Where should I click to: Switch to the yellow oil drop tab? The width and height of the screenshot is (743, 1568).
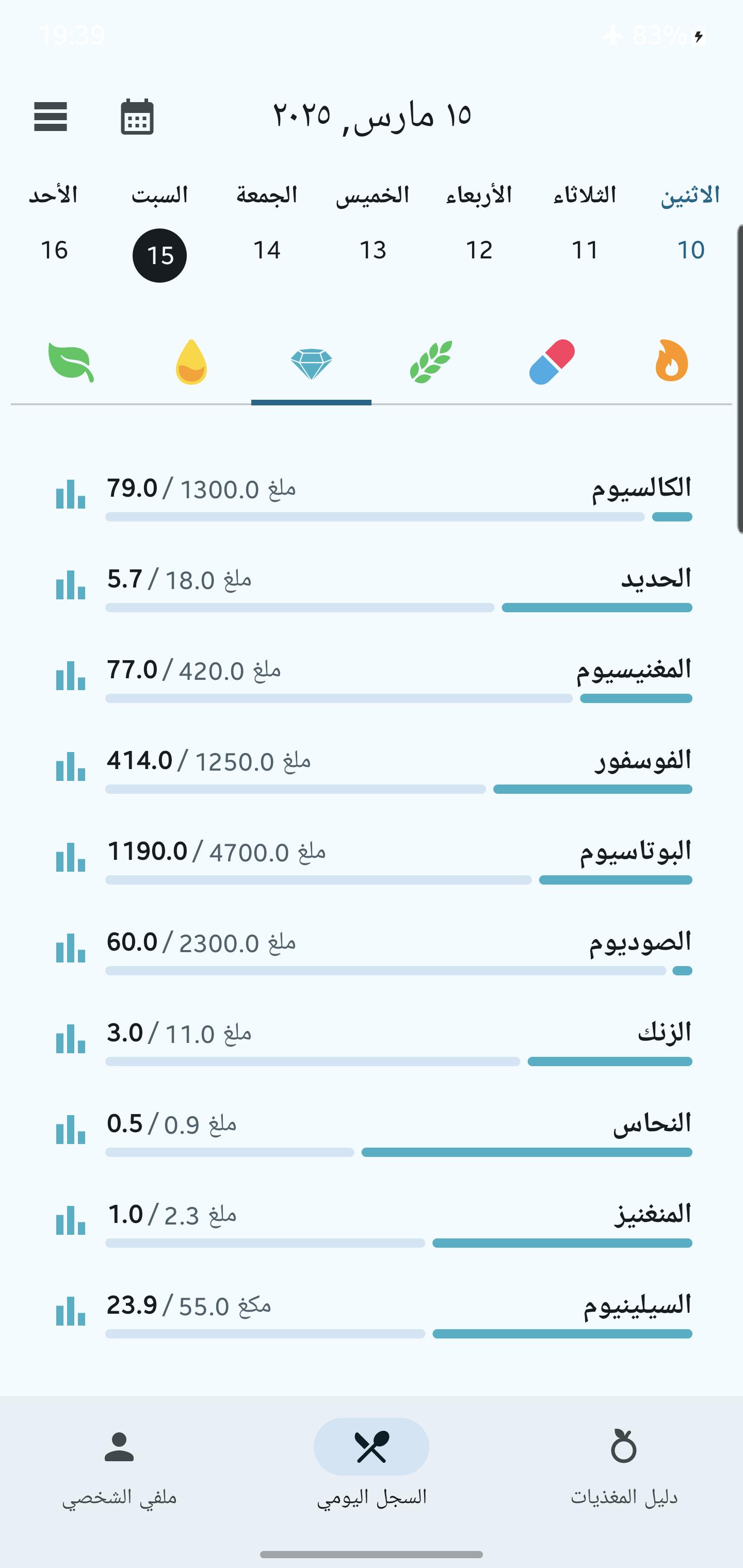pyautogui.click(x=191, y=362)
